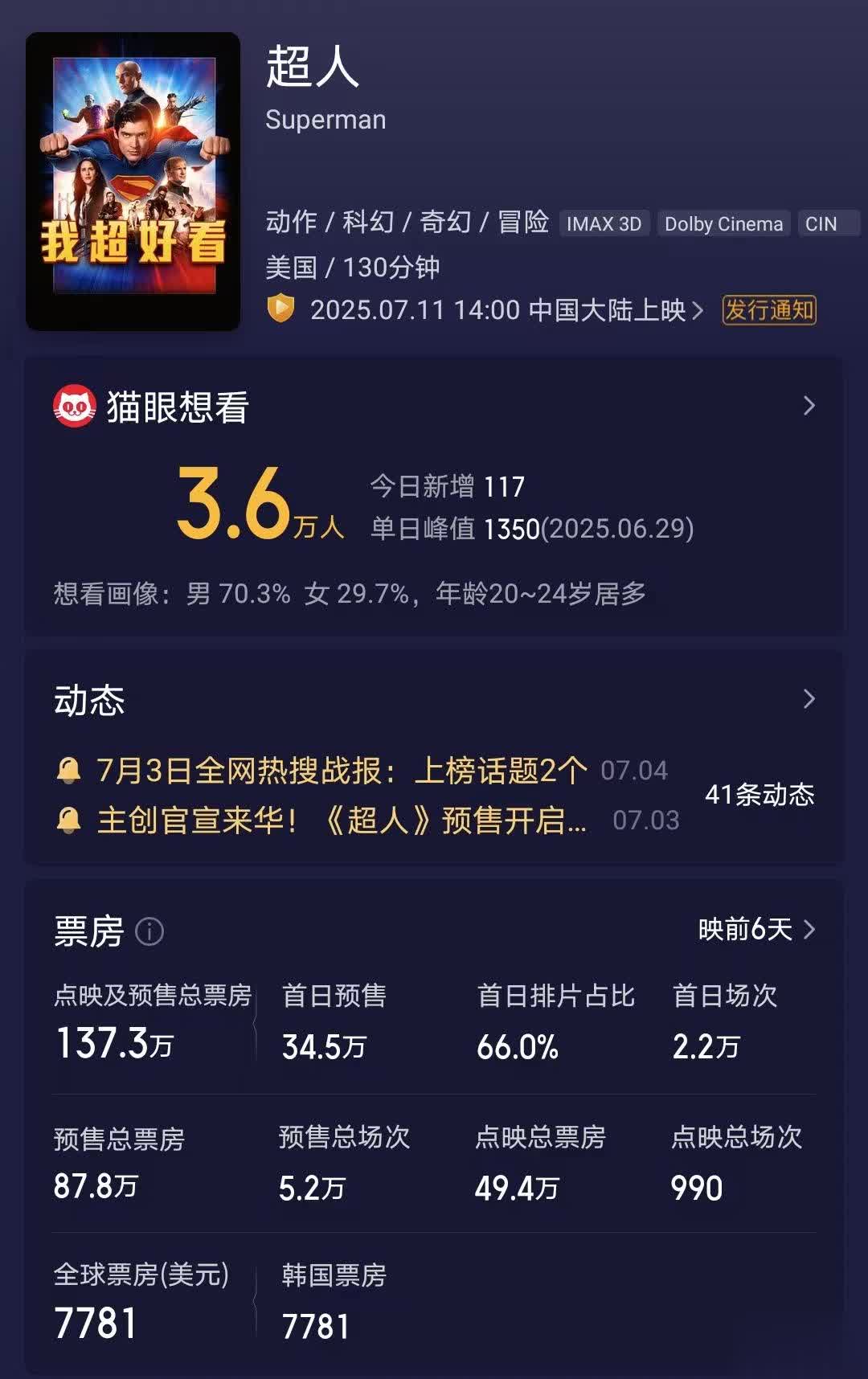The width and height of the screenshot is (868, 1379).
Task: Open the Superman movie poster
Action: 133,181
